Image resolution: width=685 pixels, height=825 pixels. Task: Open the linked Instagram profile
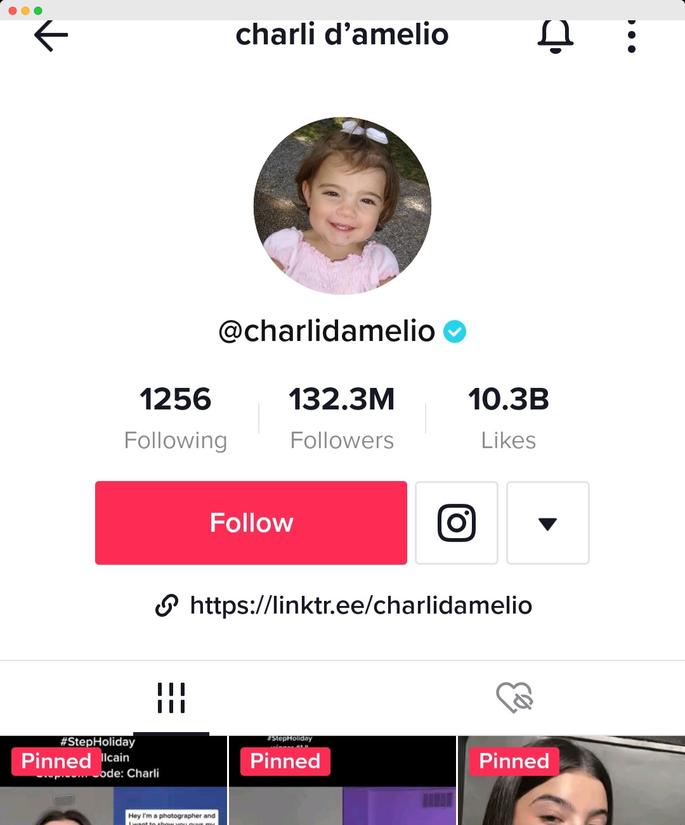pyautogui.click(x=456, y=523)
